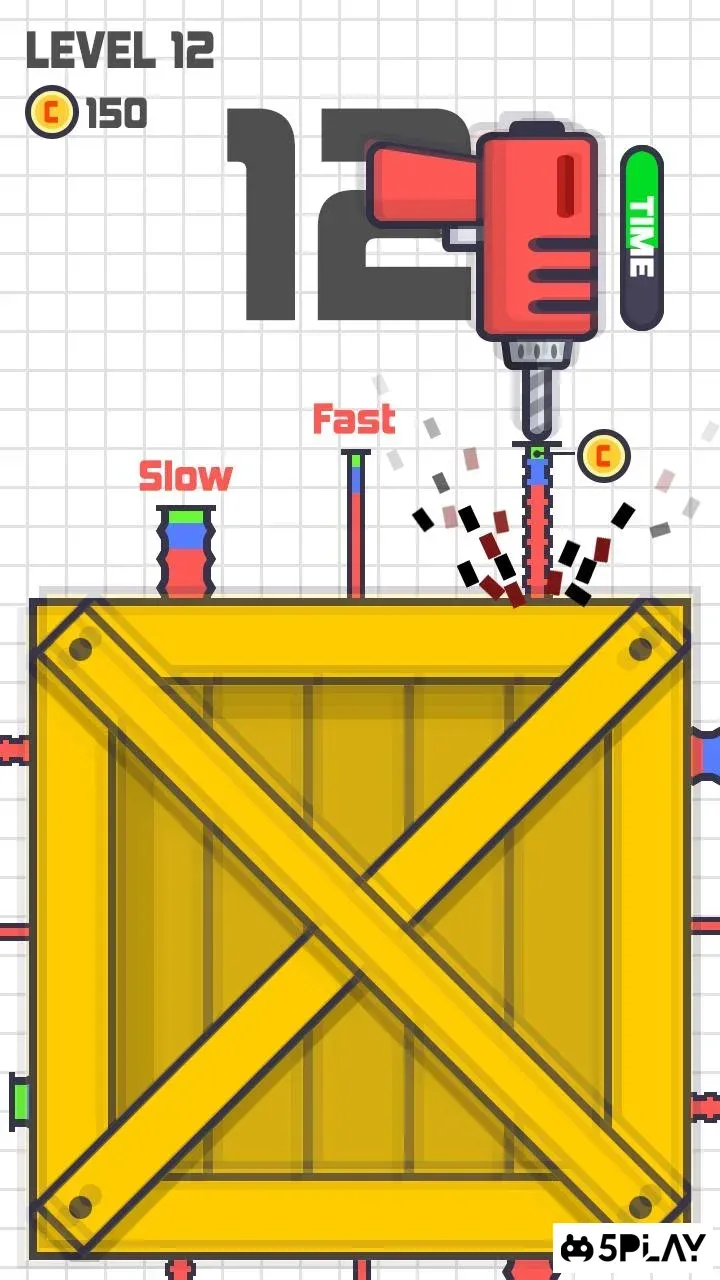The width and height of the screenshot is (720, 1280).
Task: Tap the gold coin beside the drill bit
Action: tap(603, 457)
